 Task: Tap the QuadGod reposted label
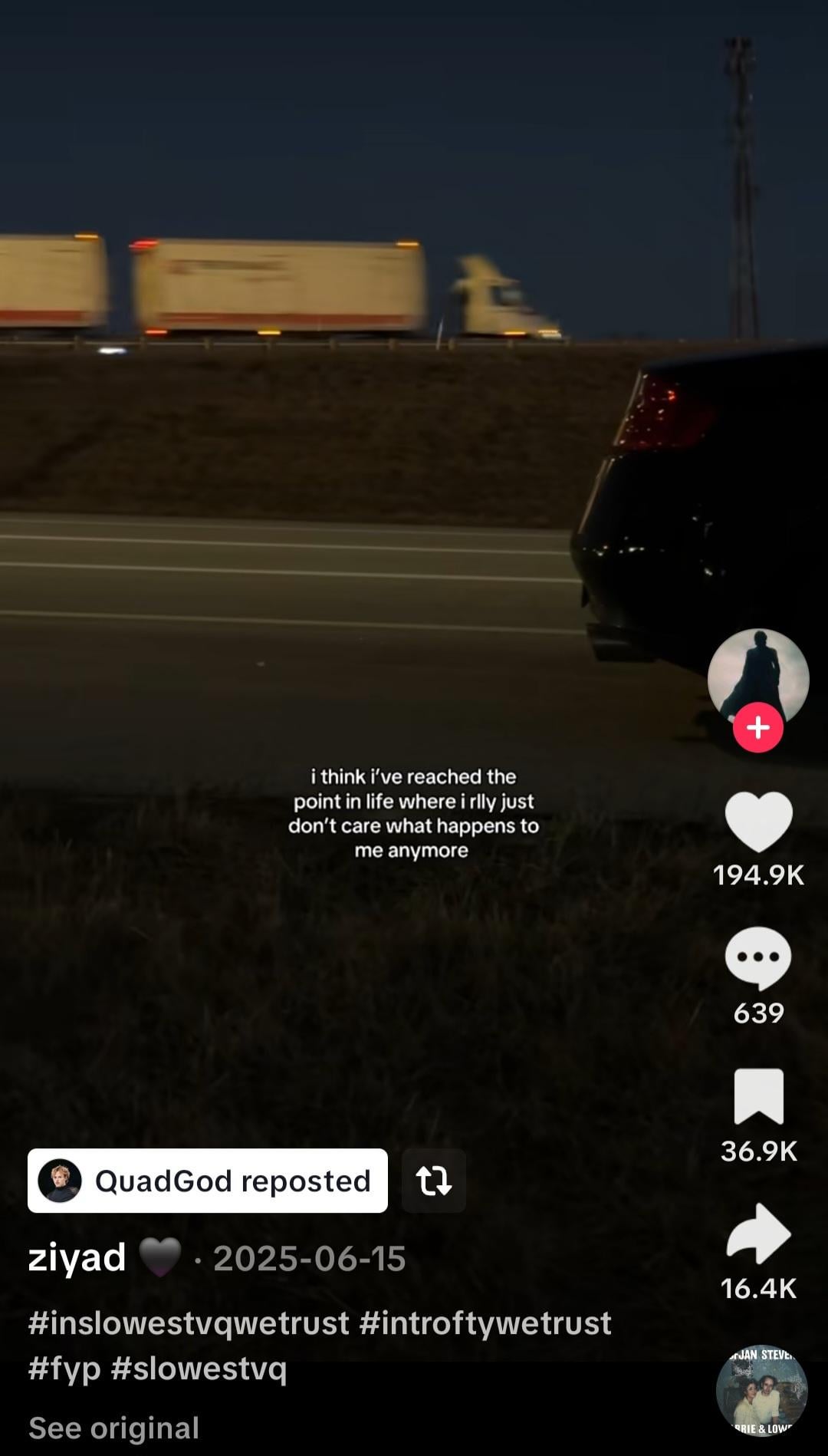click(x=208, y=1181)
